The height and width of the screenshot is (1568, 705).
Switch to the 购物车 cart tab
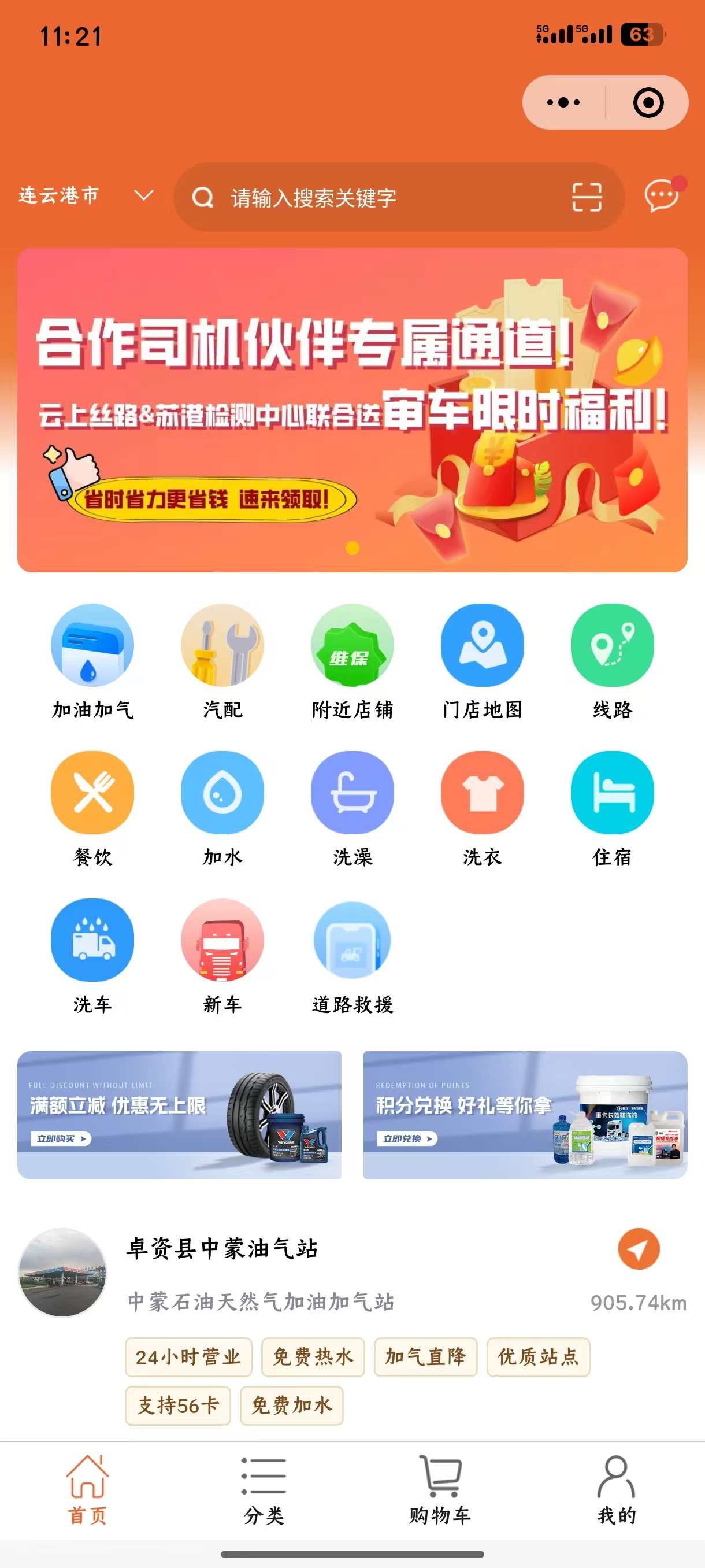click(440, 1489)
